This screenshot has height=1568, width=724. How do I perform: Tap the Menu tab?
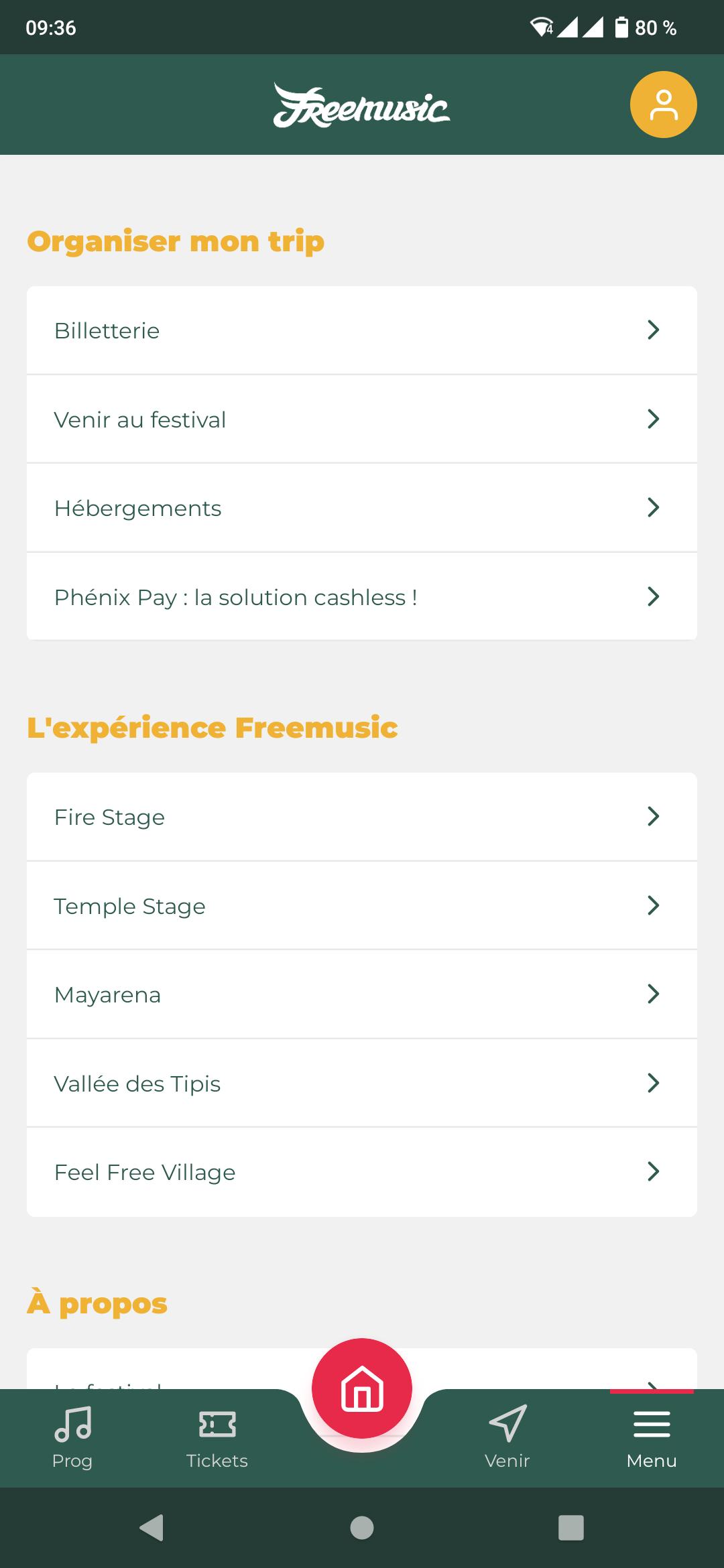(652, 1437)
